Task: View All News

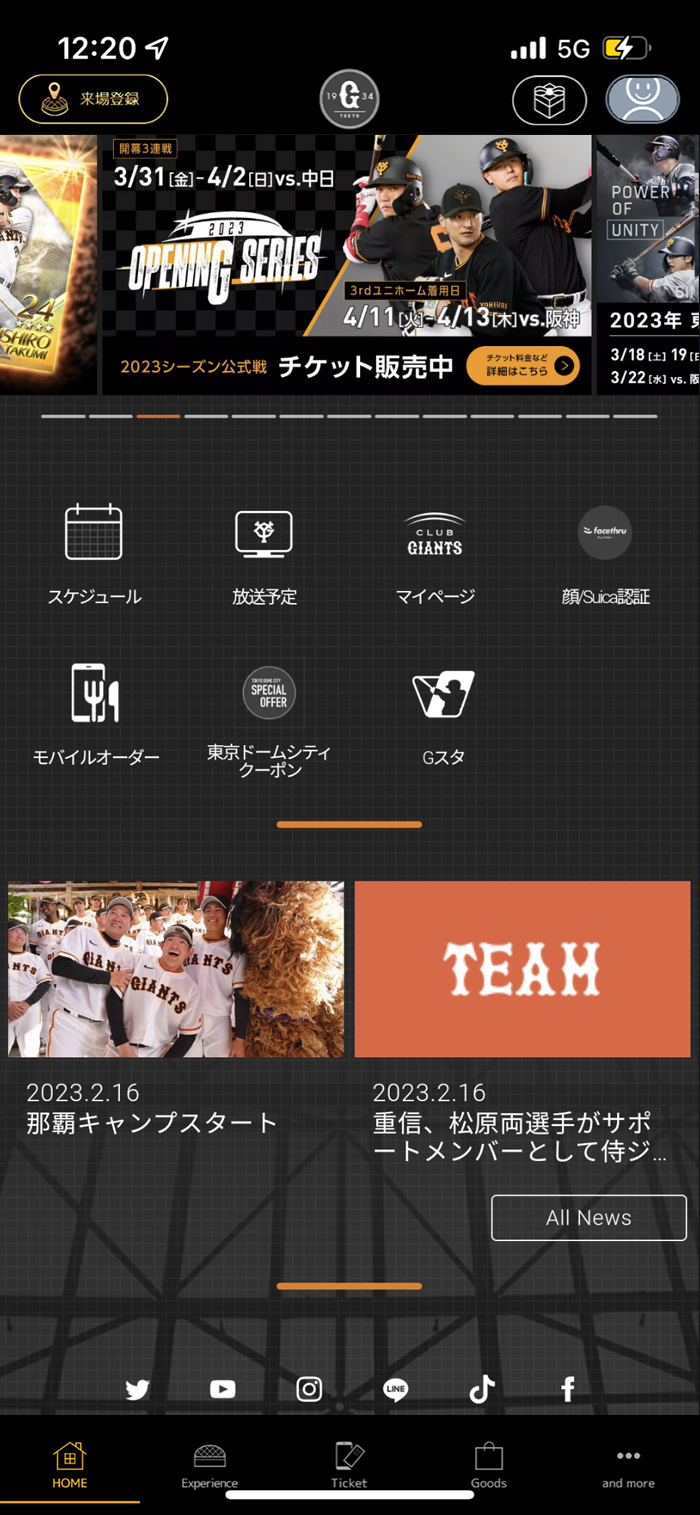Action: [588, 1217]
